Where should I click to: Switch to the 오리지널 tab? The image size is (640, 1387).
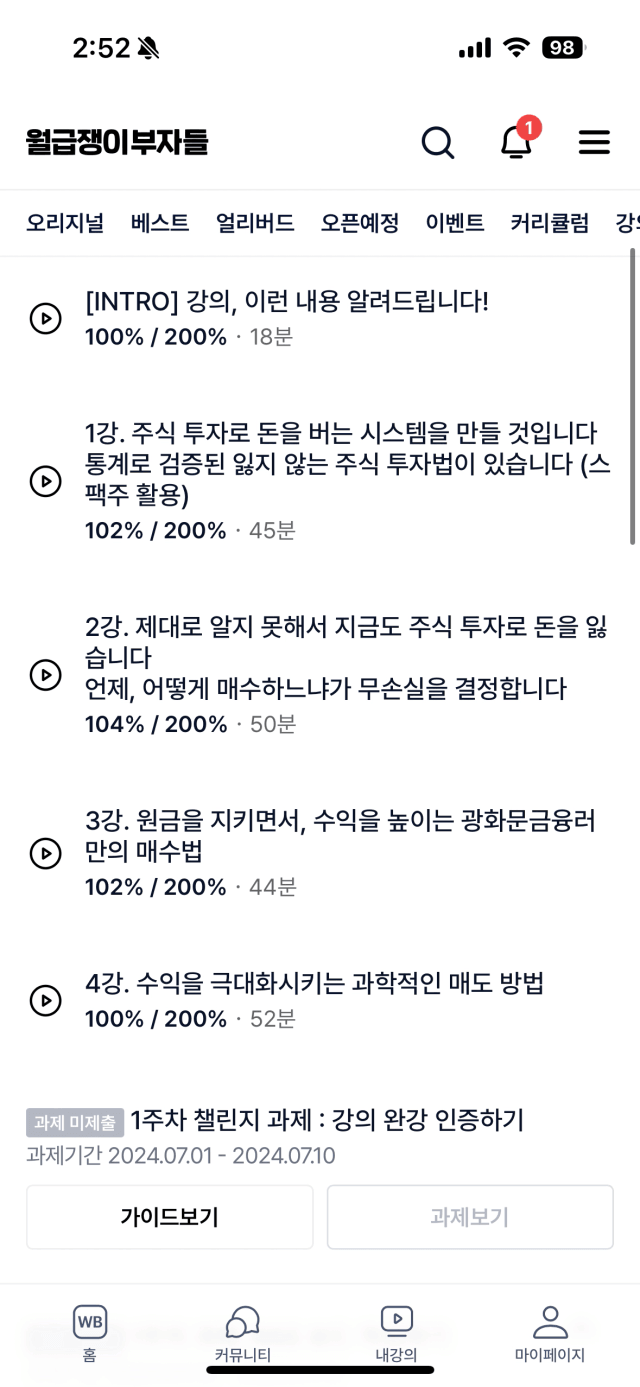click(65, 223)
